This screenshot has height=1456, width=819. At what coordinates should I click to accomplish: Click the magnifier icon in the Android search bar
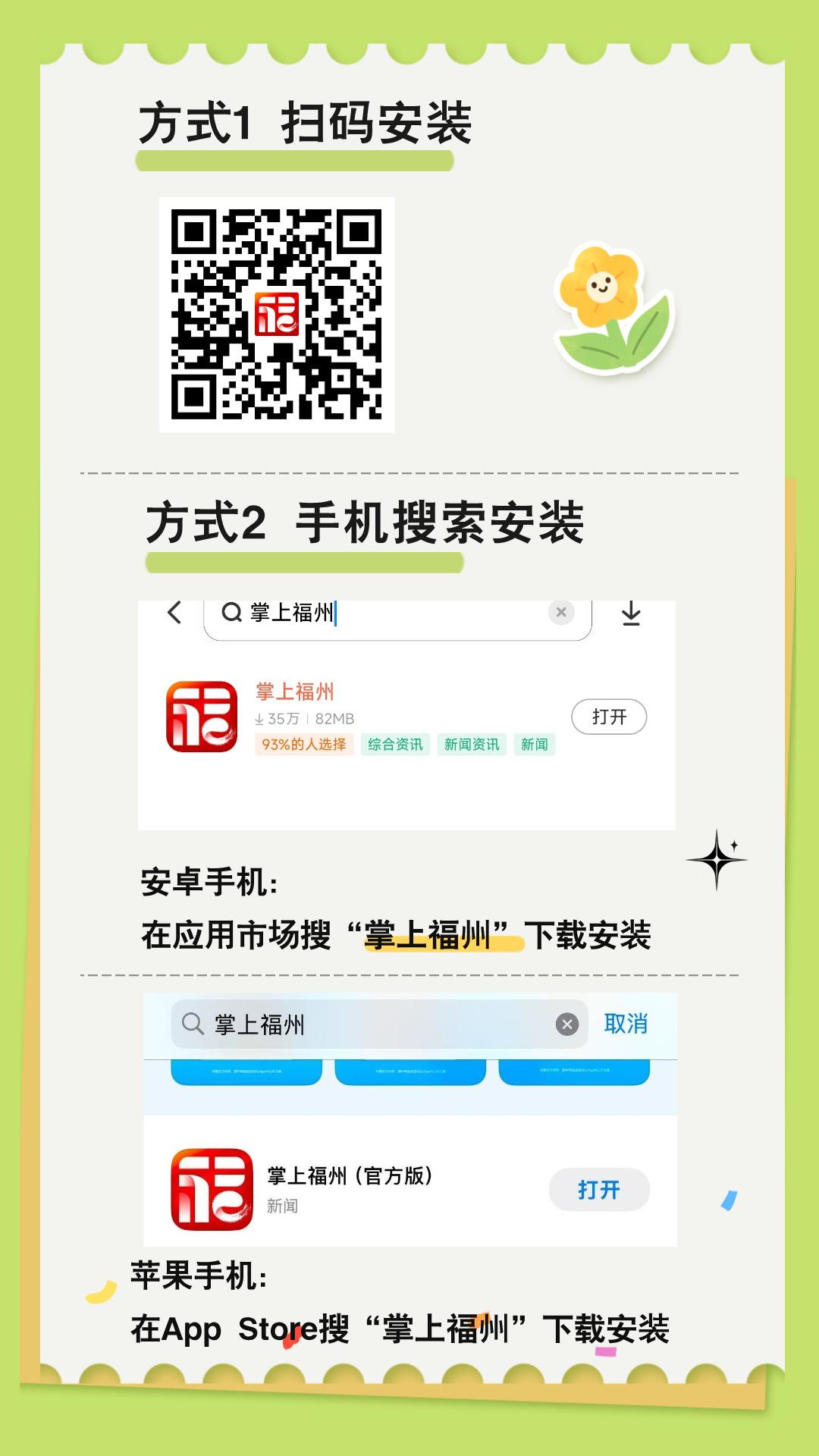pyautogui.click(x=230, y=613)
